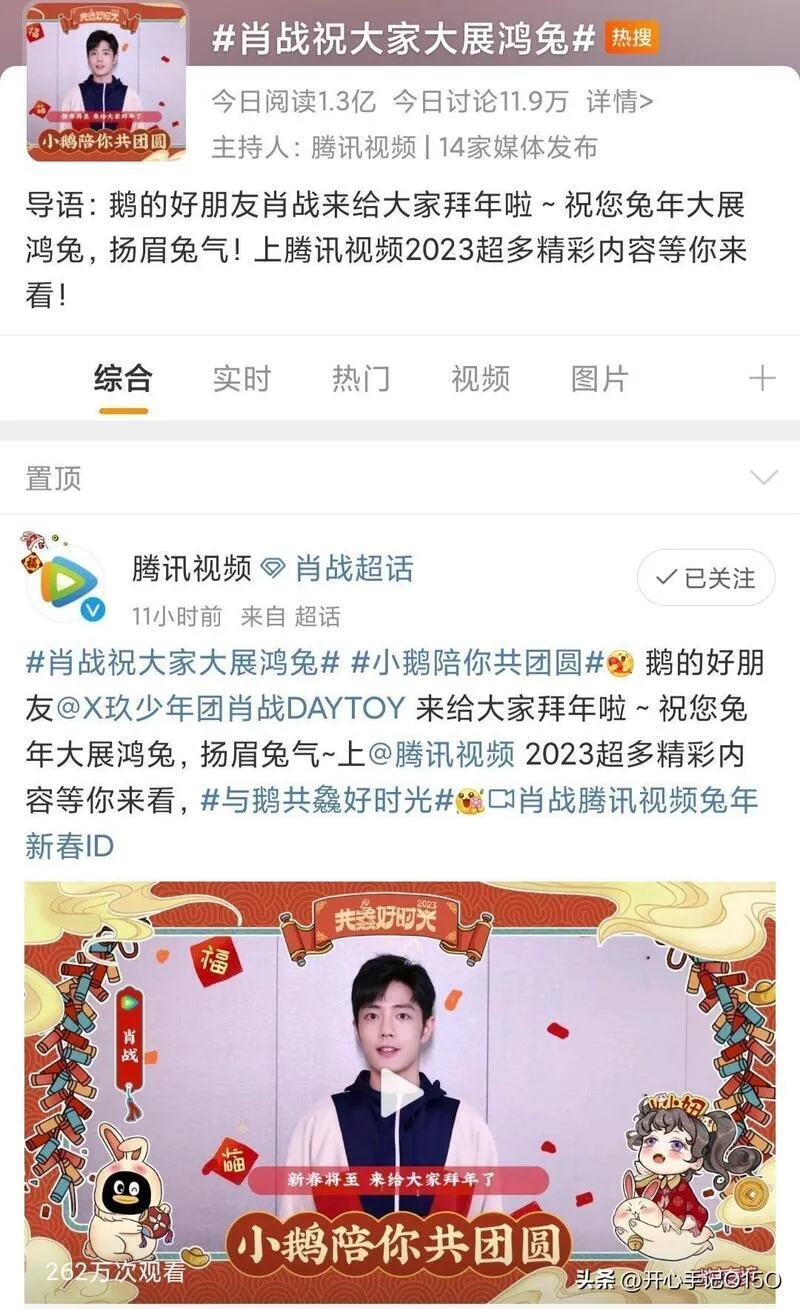The image size is (800, 1309).
Task: Select the 综合 tab
Action: 123,379
